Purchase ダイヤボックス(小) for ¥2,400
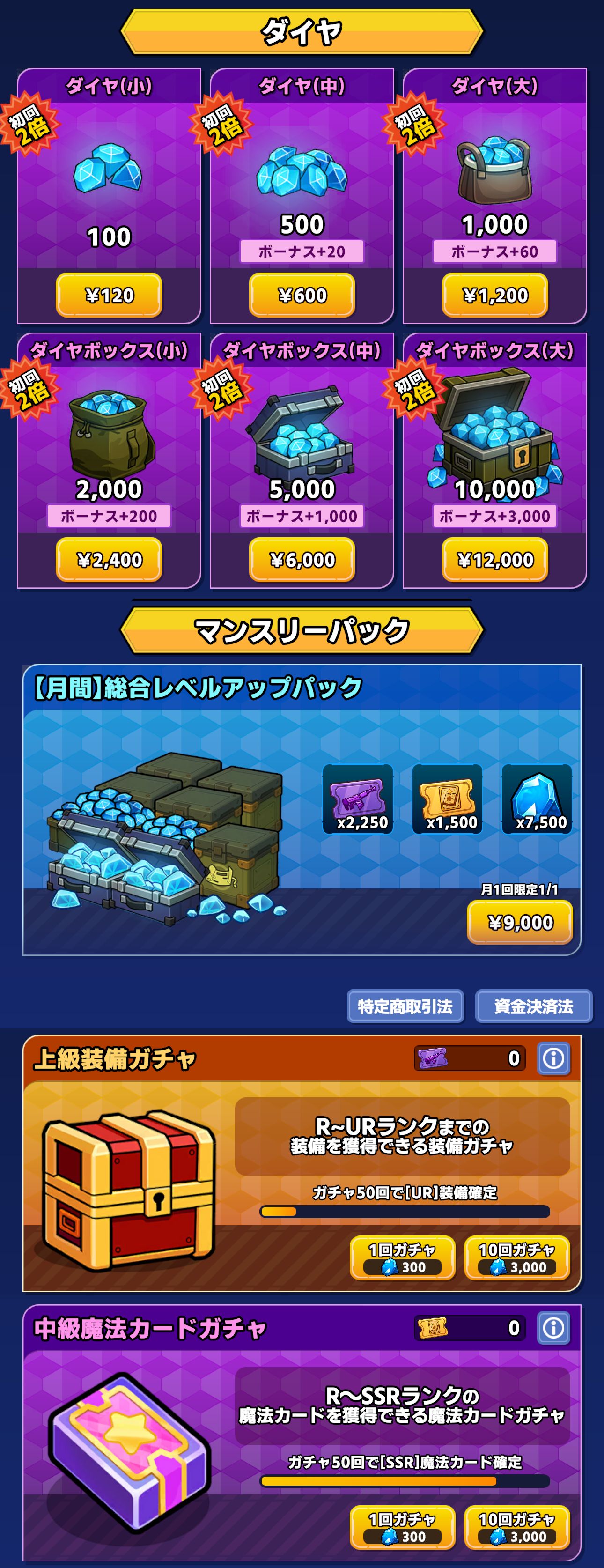The image size is (604, 1568). click(109, 559)
